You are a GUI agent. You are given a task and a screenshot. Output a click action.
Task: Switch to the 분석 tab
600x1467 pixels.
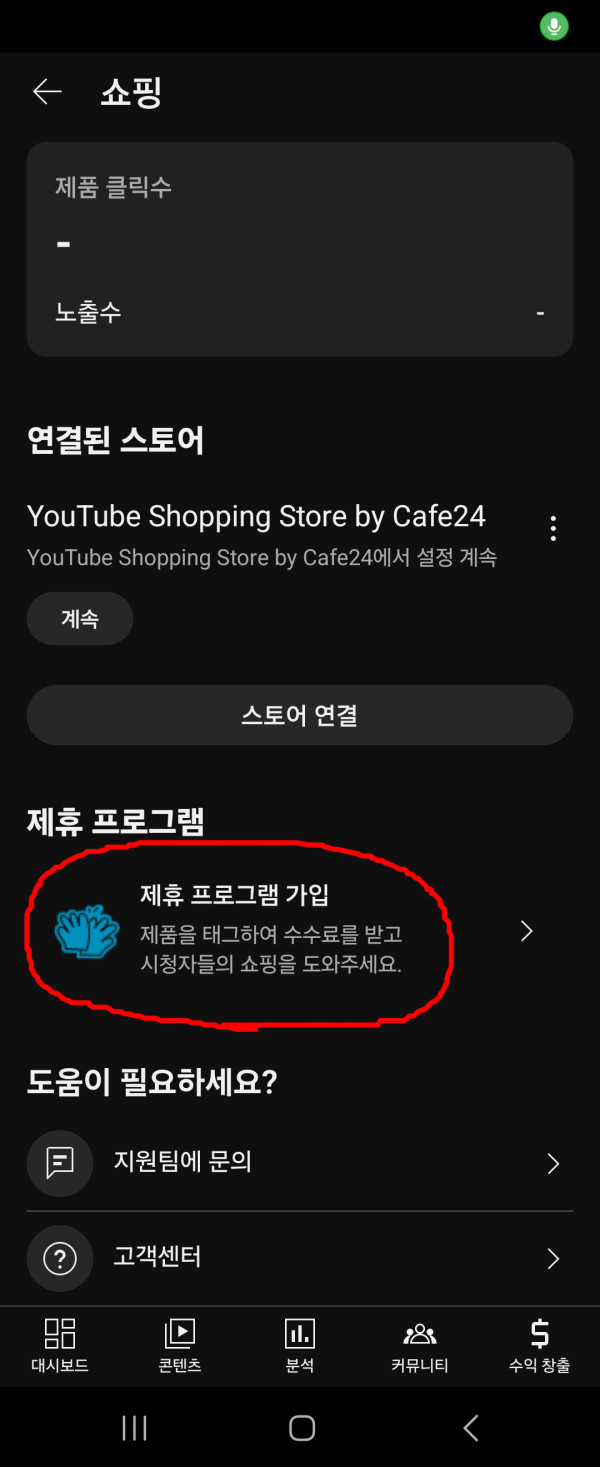coord(300,1345)
